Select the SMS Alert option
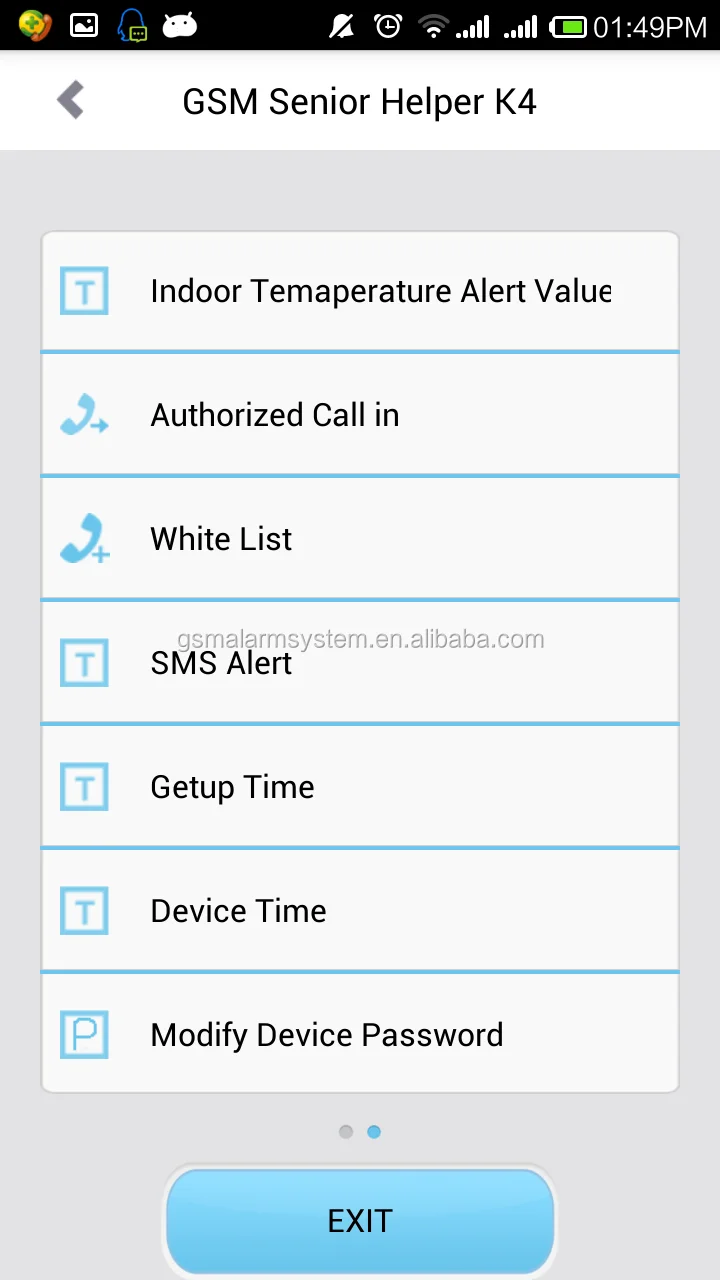Viewport: 720px width, 1280px height. click(360, 663)
